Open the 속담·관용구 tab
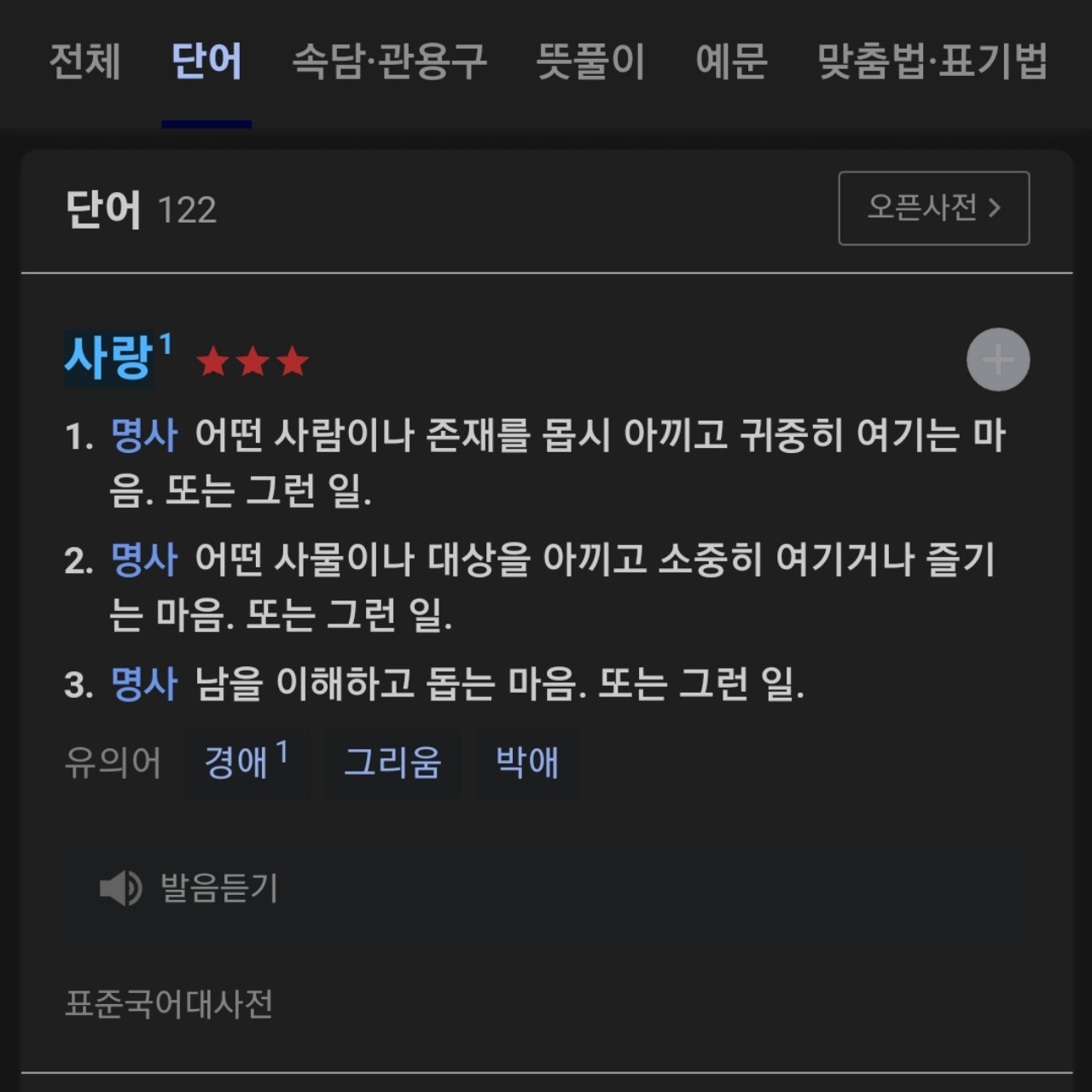 point(390,61)
